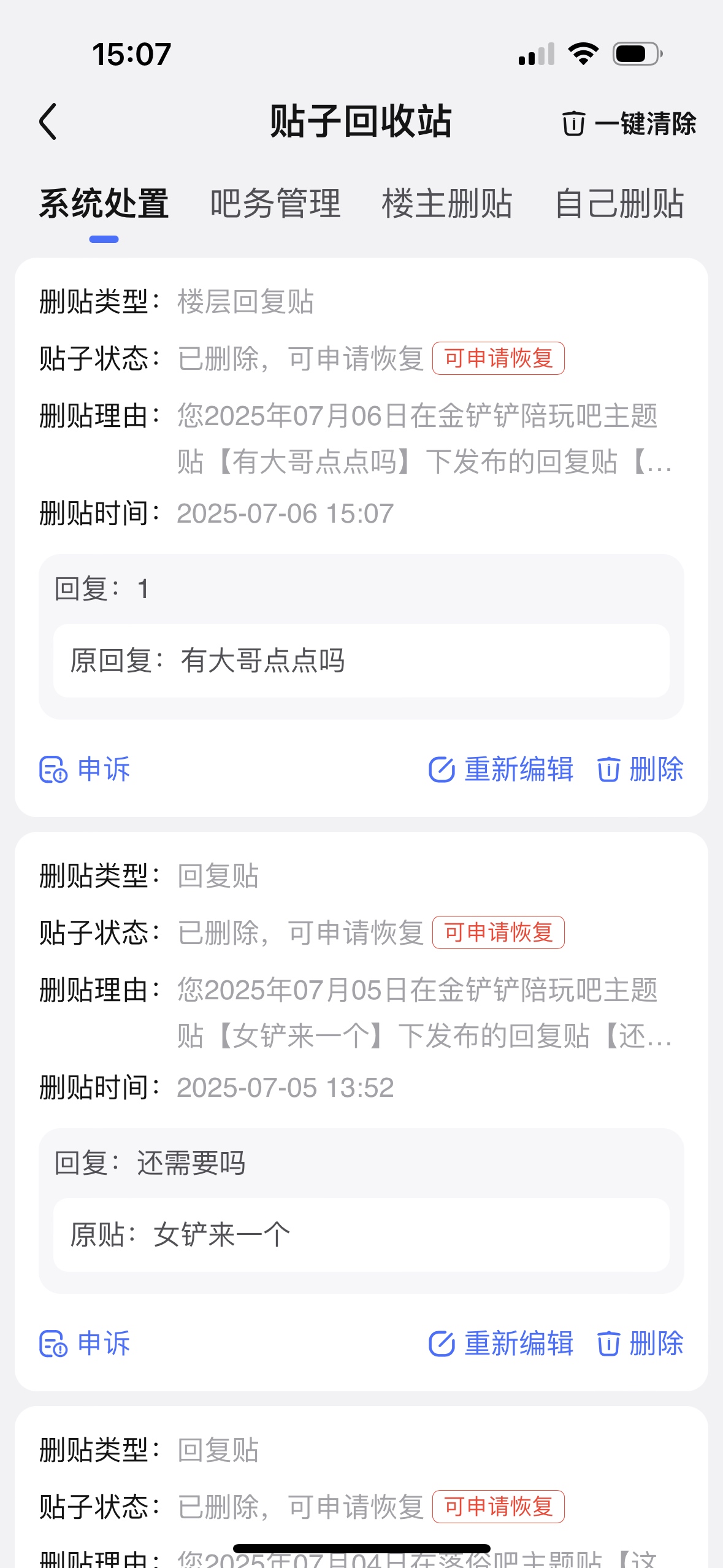Appeal the 女铲来一个 deleted reply
Image resolution: width=723 pixels, height=1568 pixels.
click(x=85, y=1343)
